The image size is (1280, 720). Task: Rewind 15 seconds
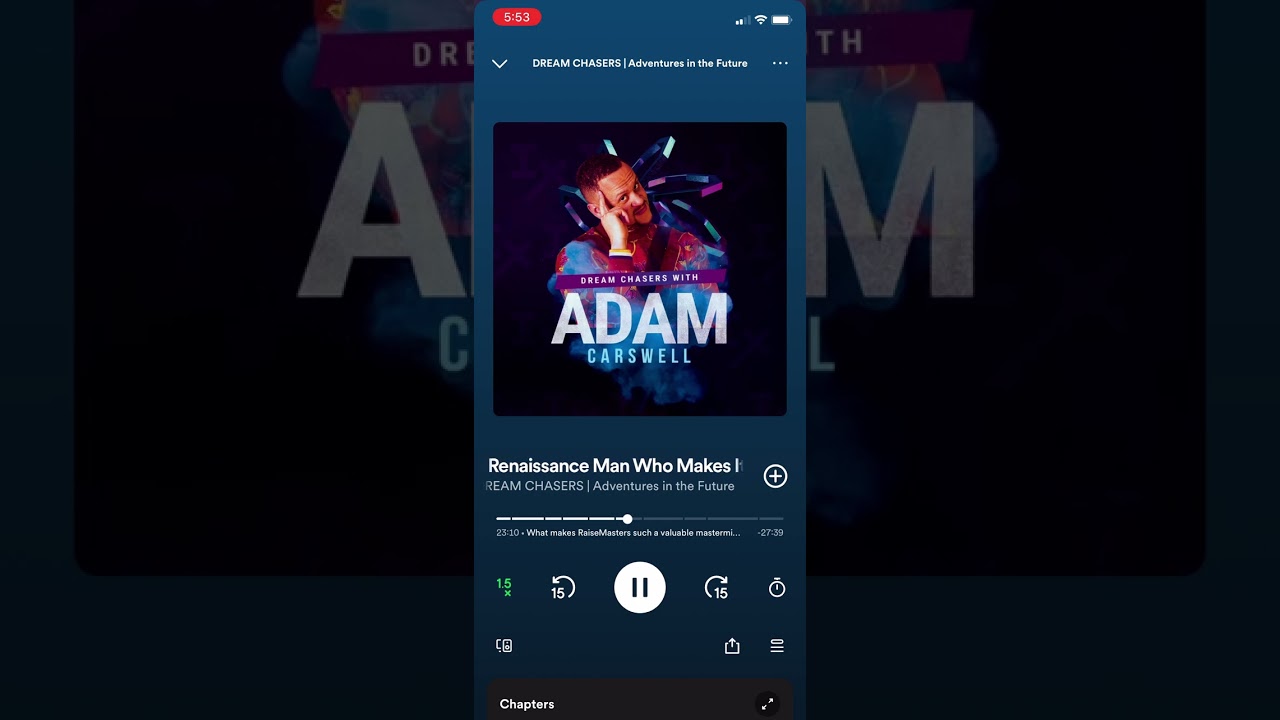point(563,588)
